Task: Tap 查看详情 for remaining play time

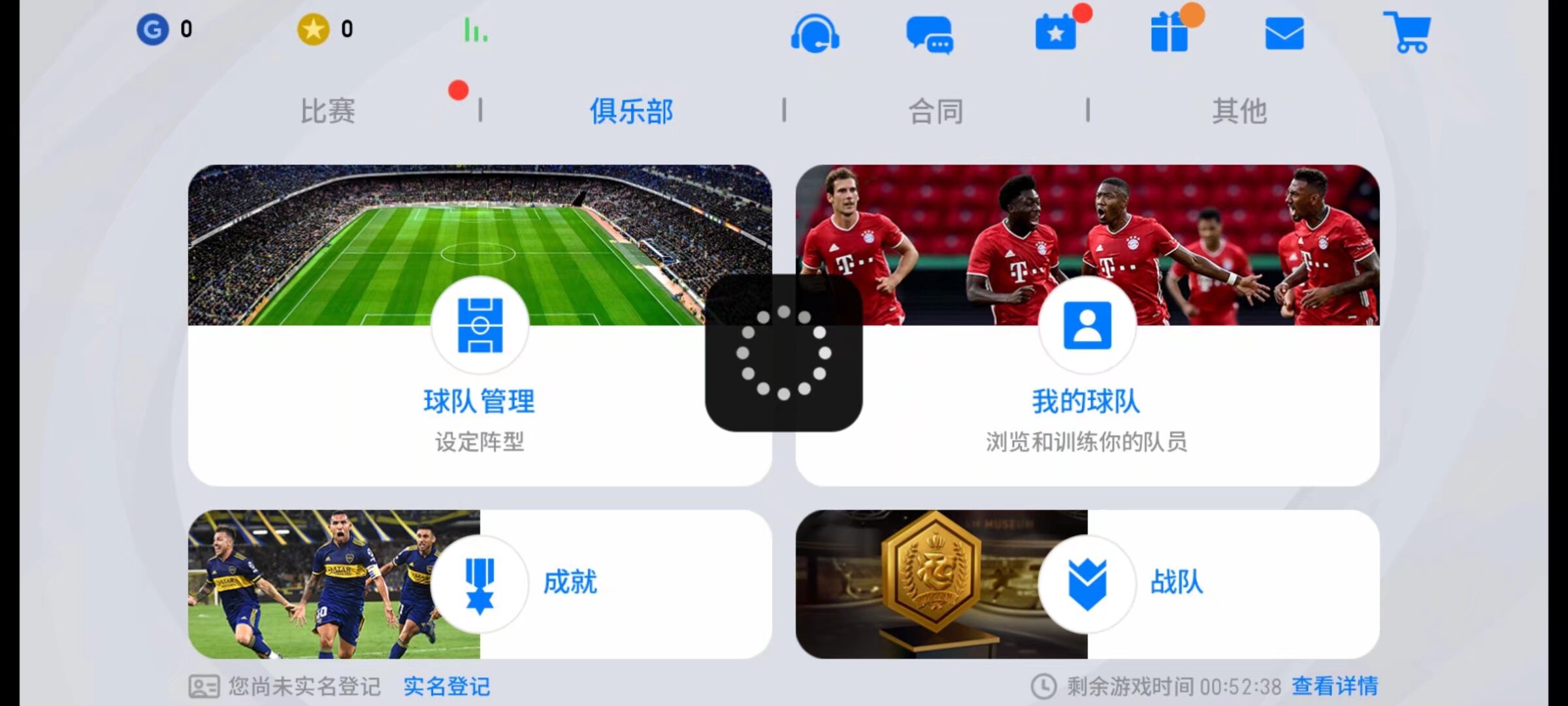Action: [x=1335, y=686]
